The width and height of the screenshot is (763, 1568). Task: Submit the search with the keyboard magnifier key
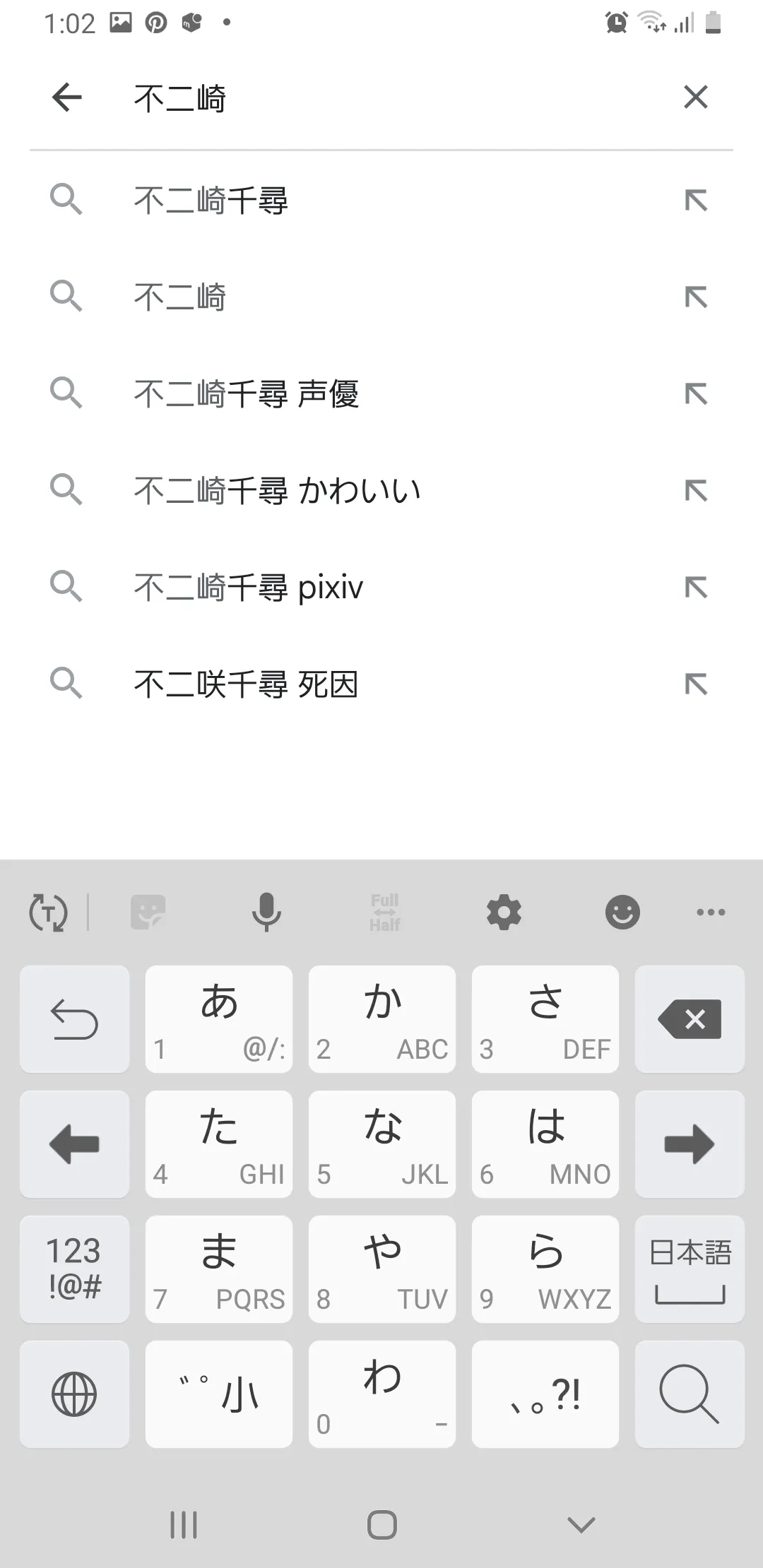pos(690,1394)
